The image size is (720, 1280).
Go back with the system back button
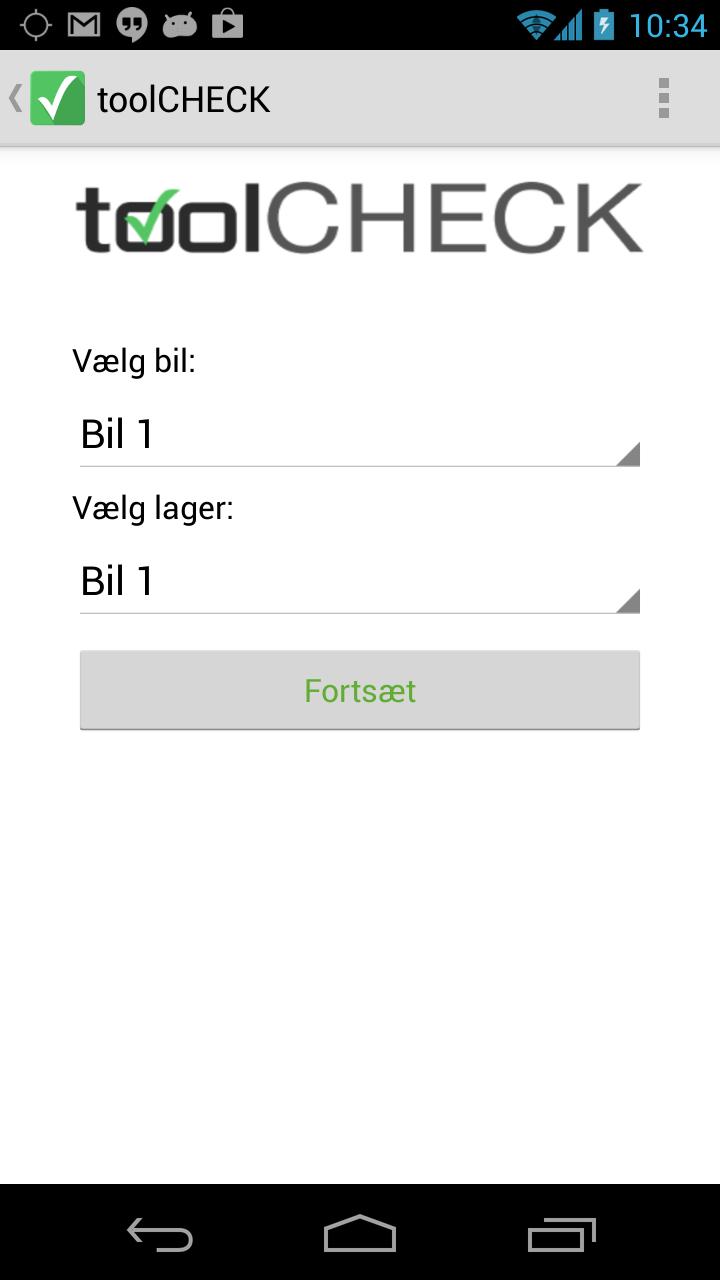coord(160,1235)
